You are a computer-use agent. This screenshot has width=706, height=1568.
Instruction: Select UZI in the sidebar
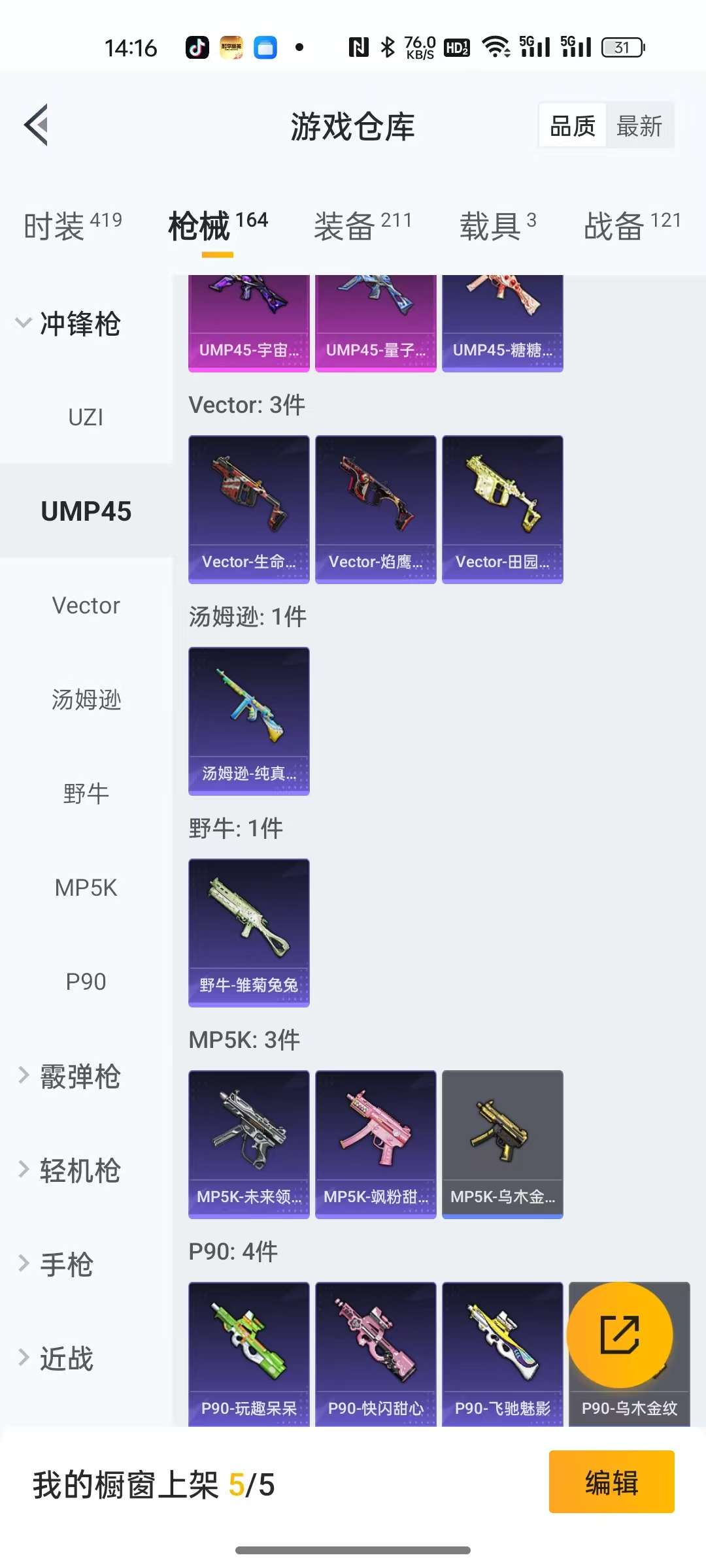(86, 417)
